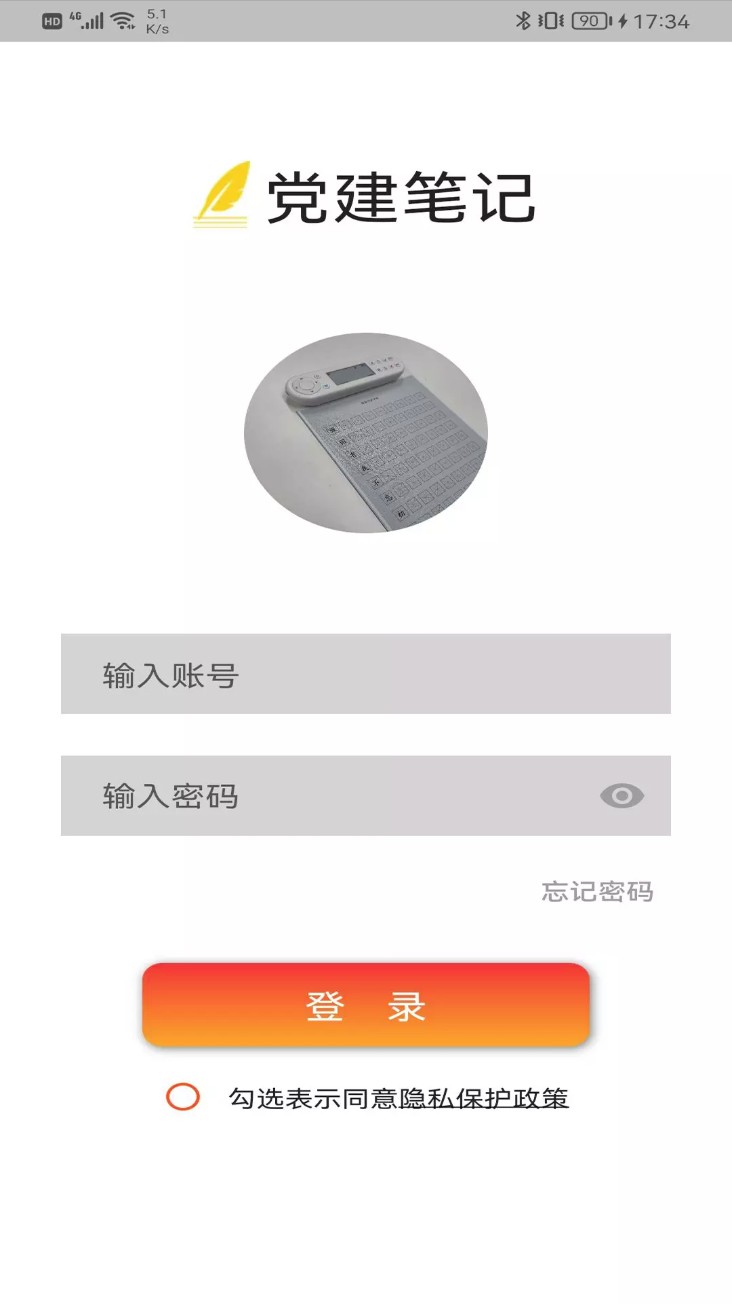This screenshot has height=1304, width=732.
Task: Check the privacy policy agreement circle
Action: pyautogui.click(x=183, y=1097)
